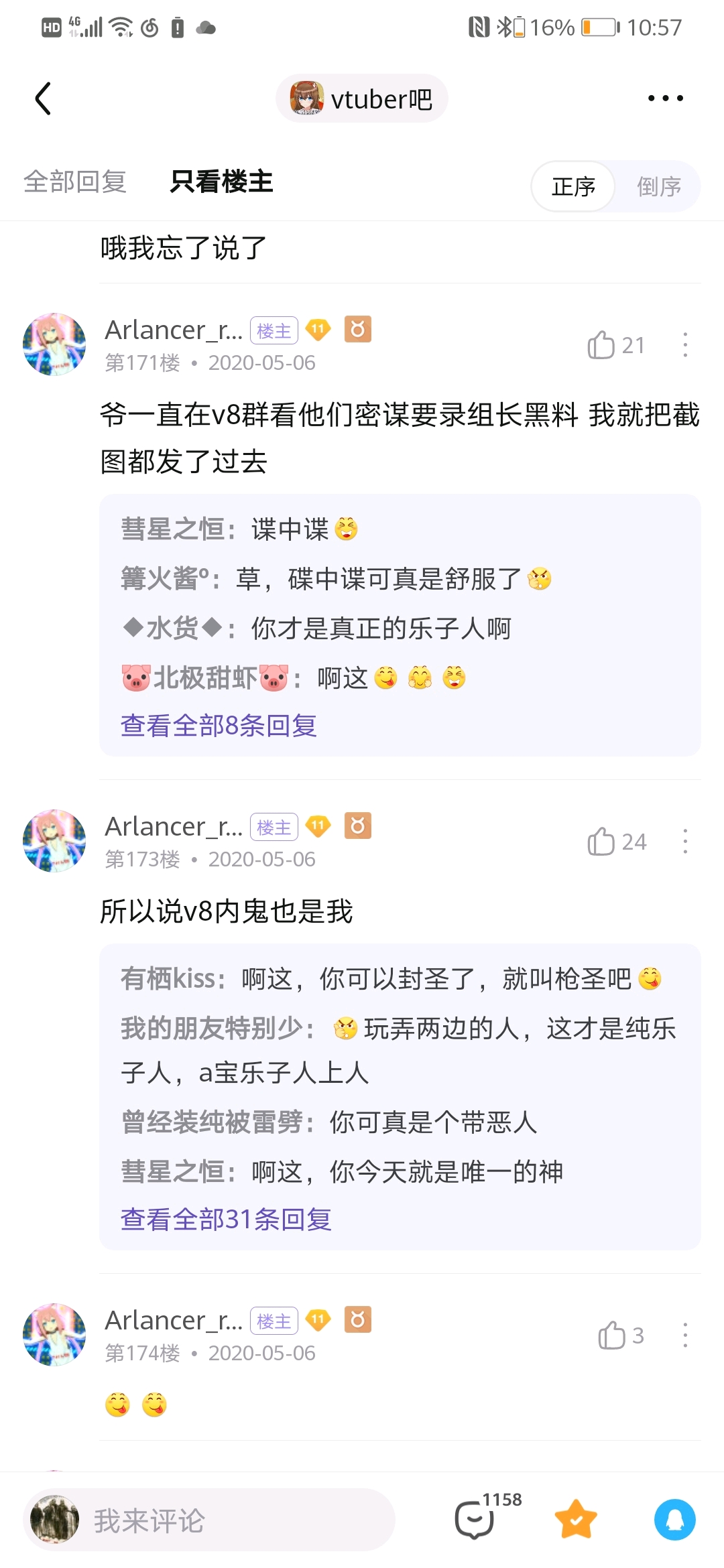Open more options for 第171楼 post
The width and height of the screenshot is (724, 1568).
click(684, 345)
